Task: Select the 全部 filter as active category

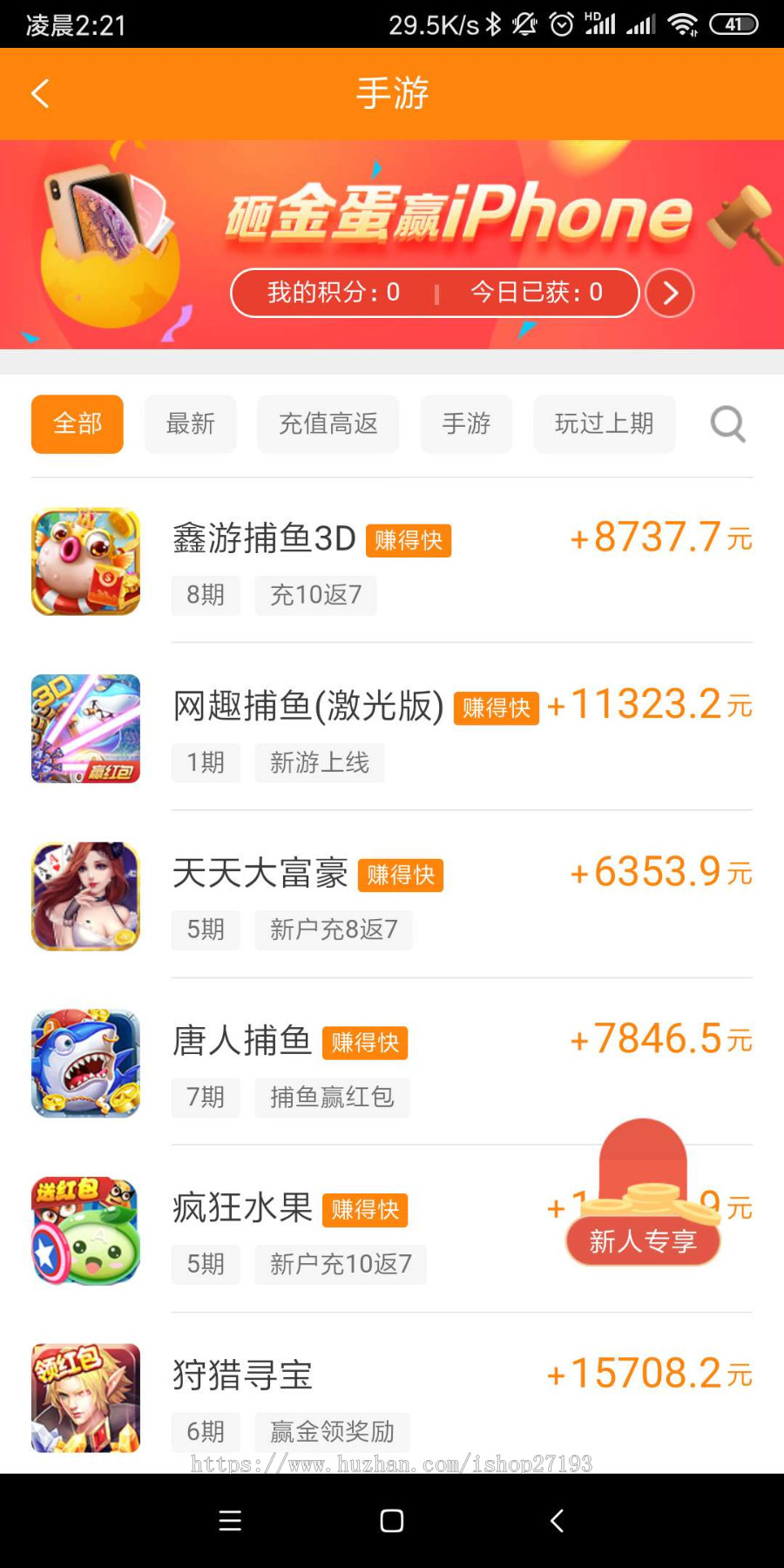Action: click(x=77, y=424)
